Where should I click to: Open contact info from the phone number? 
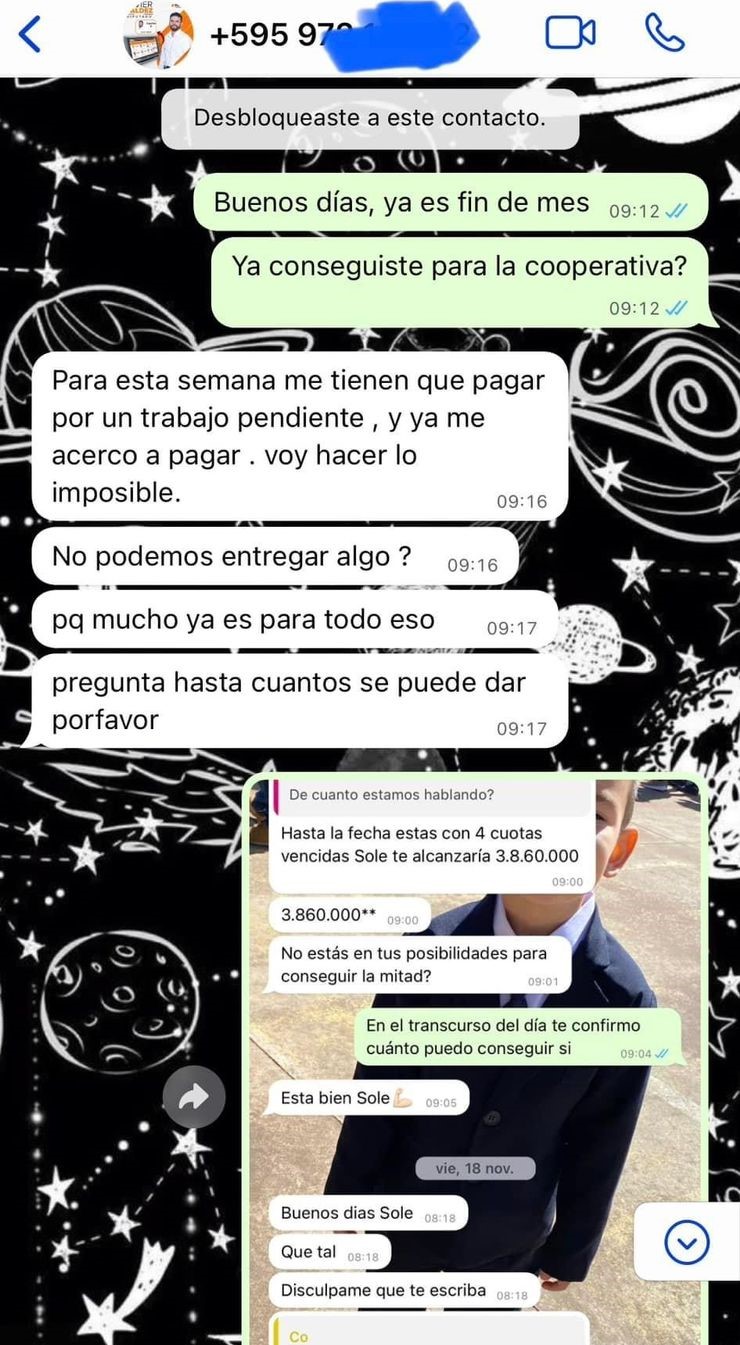coord(340,35)
